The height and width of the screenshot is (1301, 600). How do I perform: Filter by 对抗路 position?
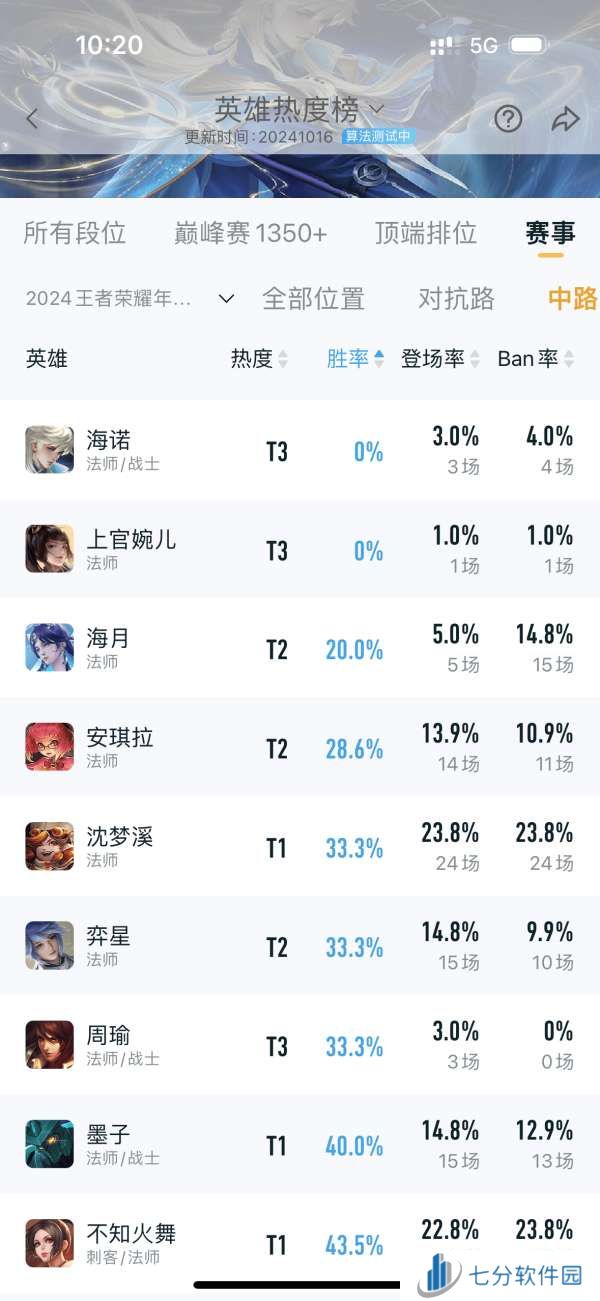456,298
